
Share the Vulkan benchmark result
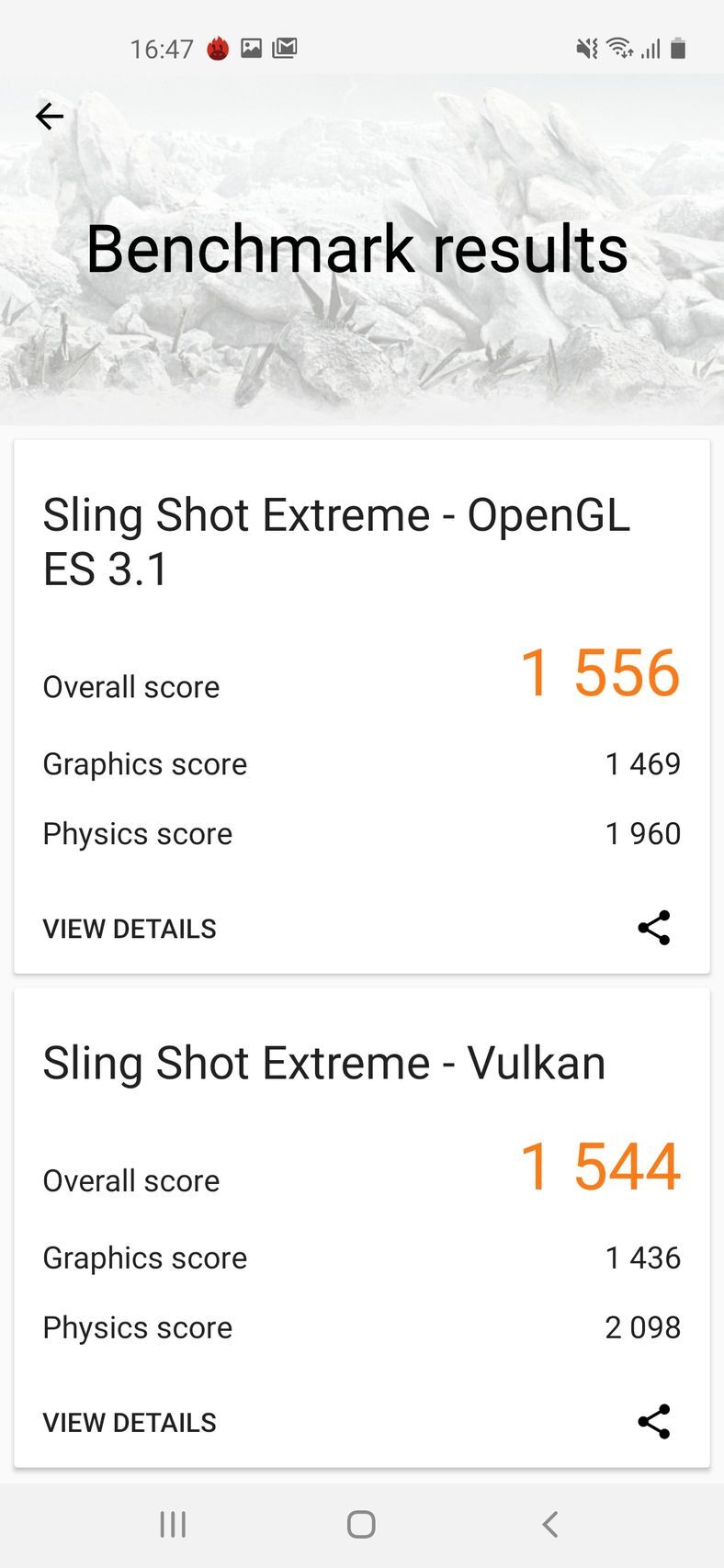[x=654, y=1421]
